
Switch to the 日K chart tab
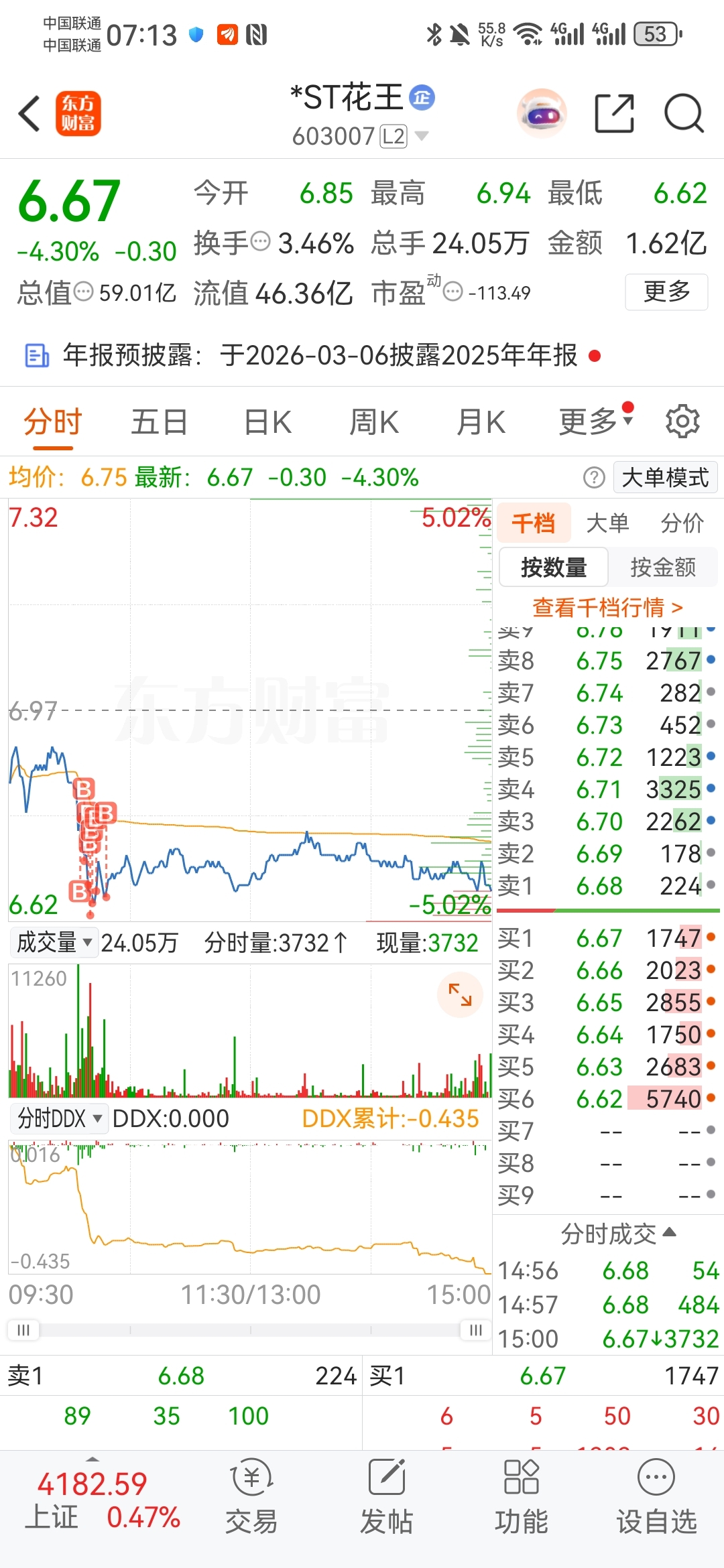(x=267, y=423)
